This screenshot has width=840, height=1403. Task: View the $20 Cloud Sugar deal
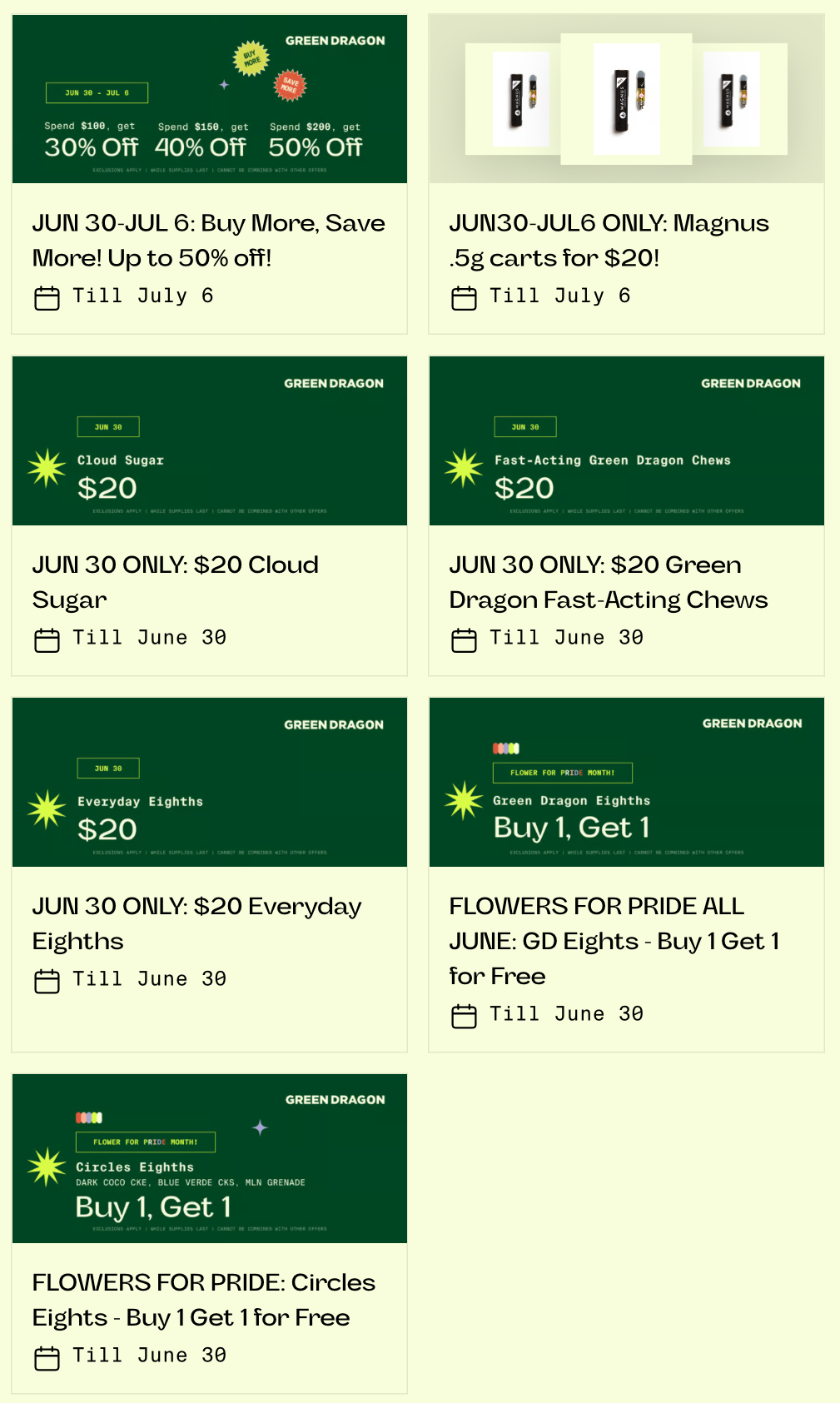[x=209, y=515]
